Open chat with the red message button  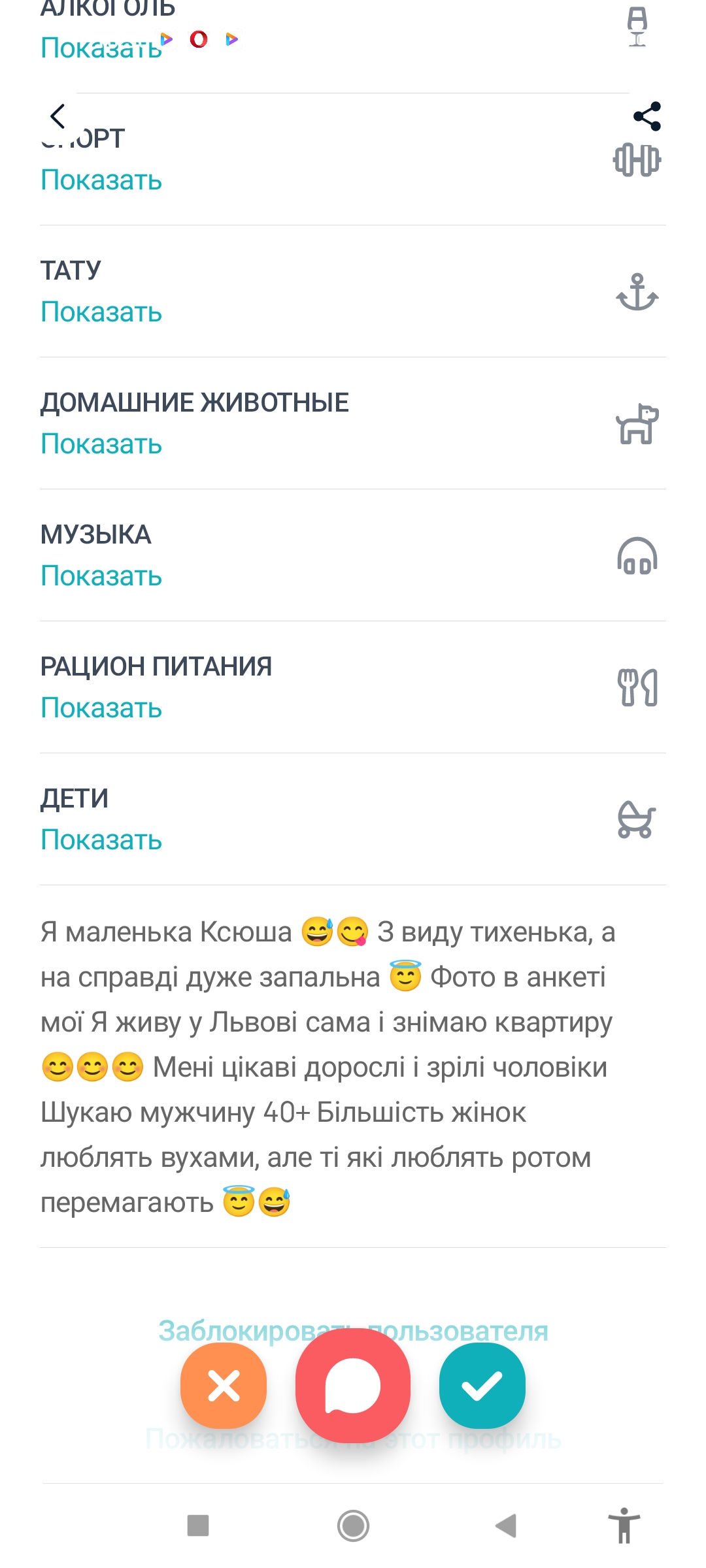pos(353,1386)
